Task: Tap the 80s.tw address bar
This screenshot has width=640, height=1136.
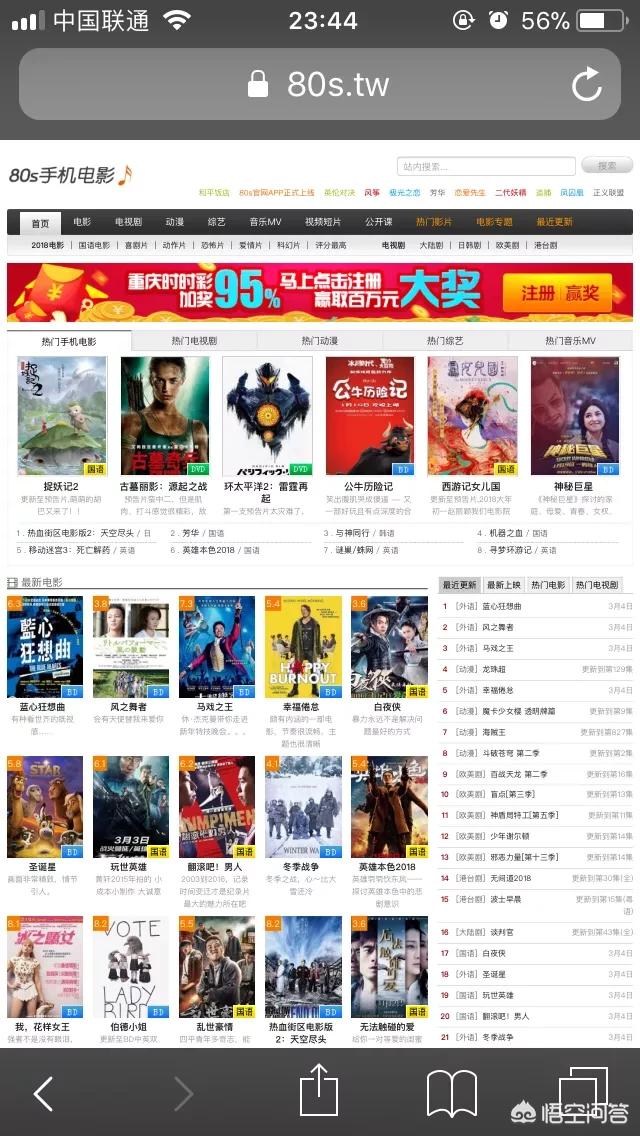Action: (320, 85)
